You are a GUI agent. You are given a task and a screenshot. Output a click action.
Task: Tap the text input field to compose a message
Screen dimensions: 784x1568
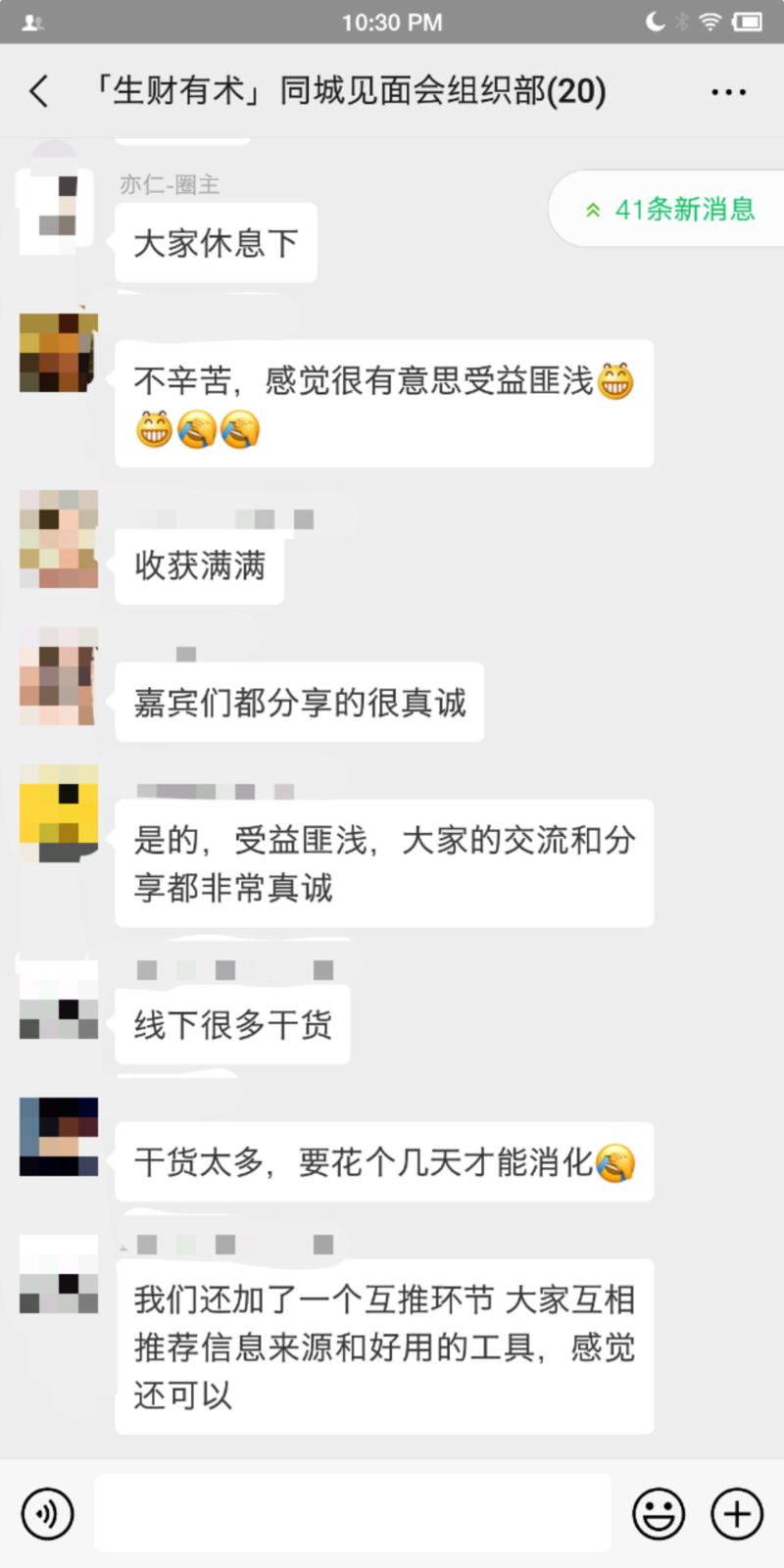tap(353, 1513)
